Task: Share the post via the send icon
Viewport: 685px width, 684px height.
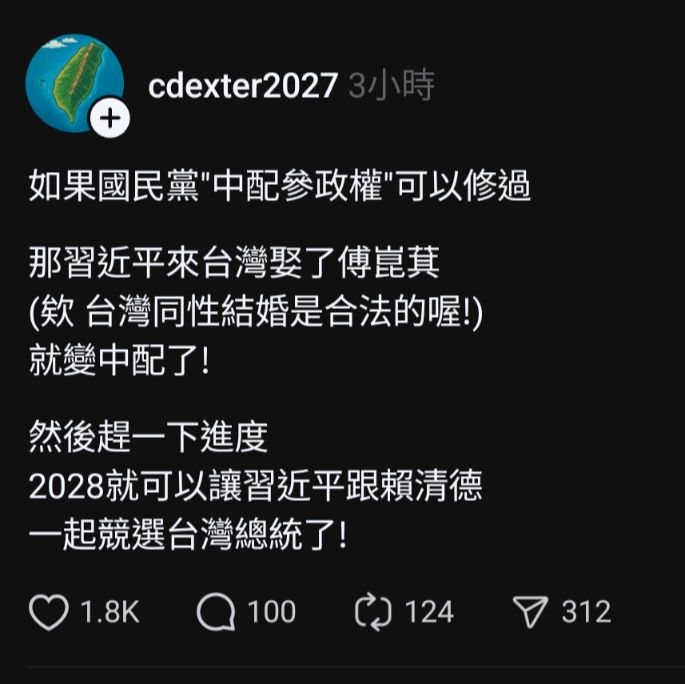Action: click(x=527, y=611)
